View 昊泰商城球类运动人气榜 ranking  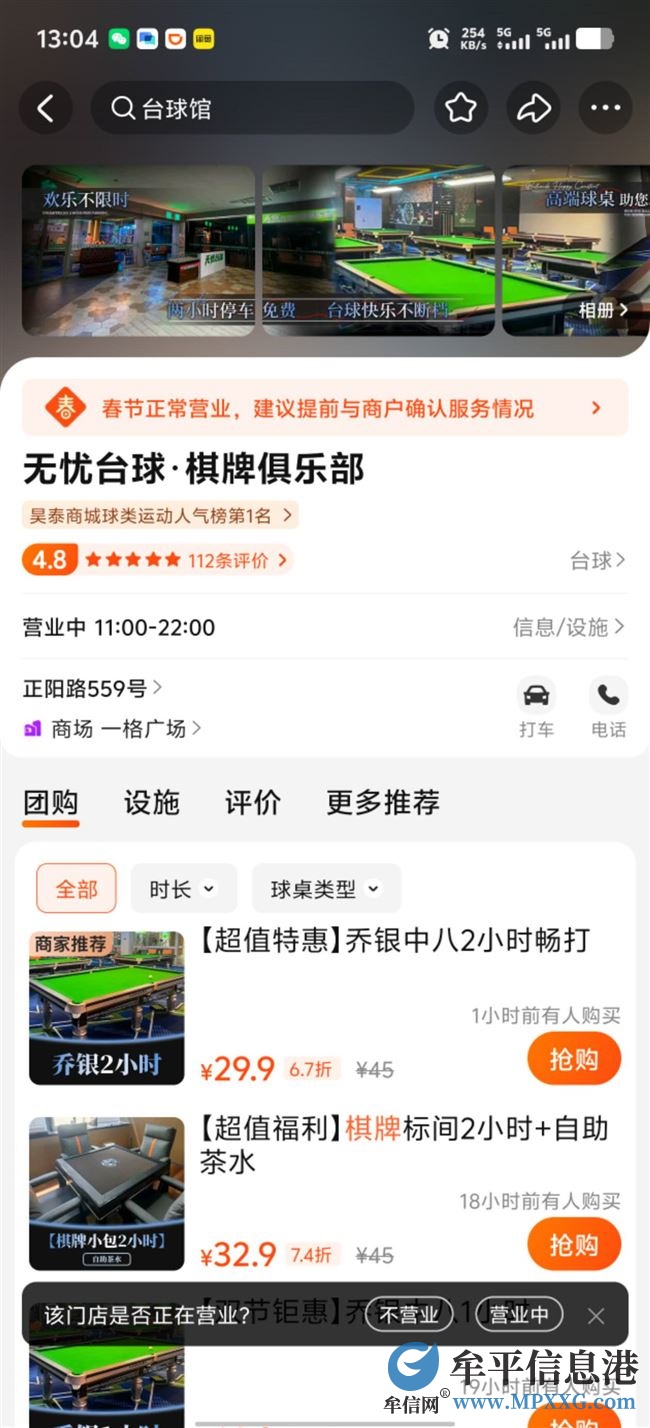coord(160,516)
